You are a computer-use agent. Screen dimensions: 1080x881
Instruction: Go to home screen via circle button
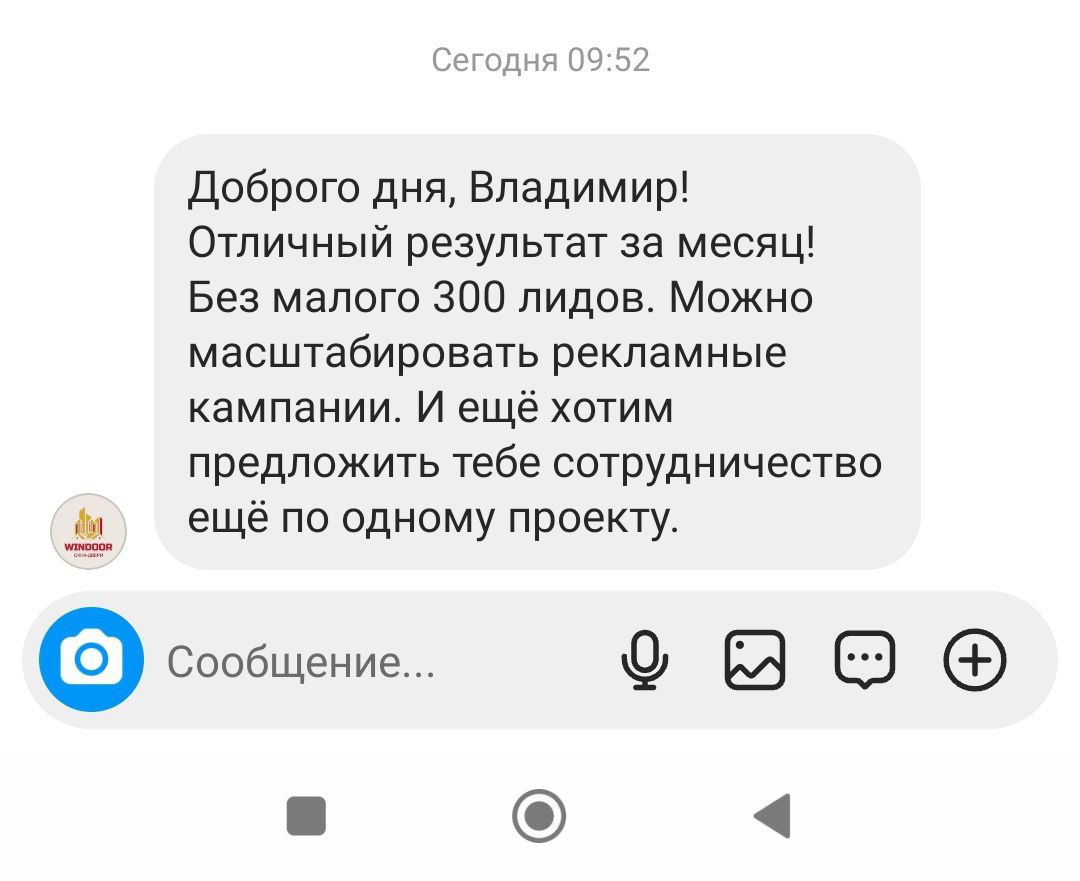pos(539,815)
